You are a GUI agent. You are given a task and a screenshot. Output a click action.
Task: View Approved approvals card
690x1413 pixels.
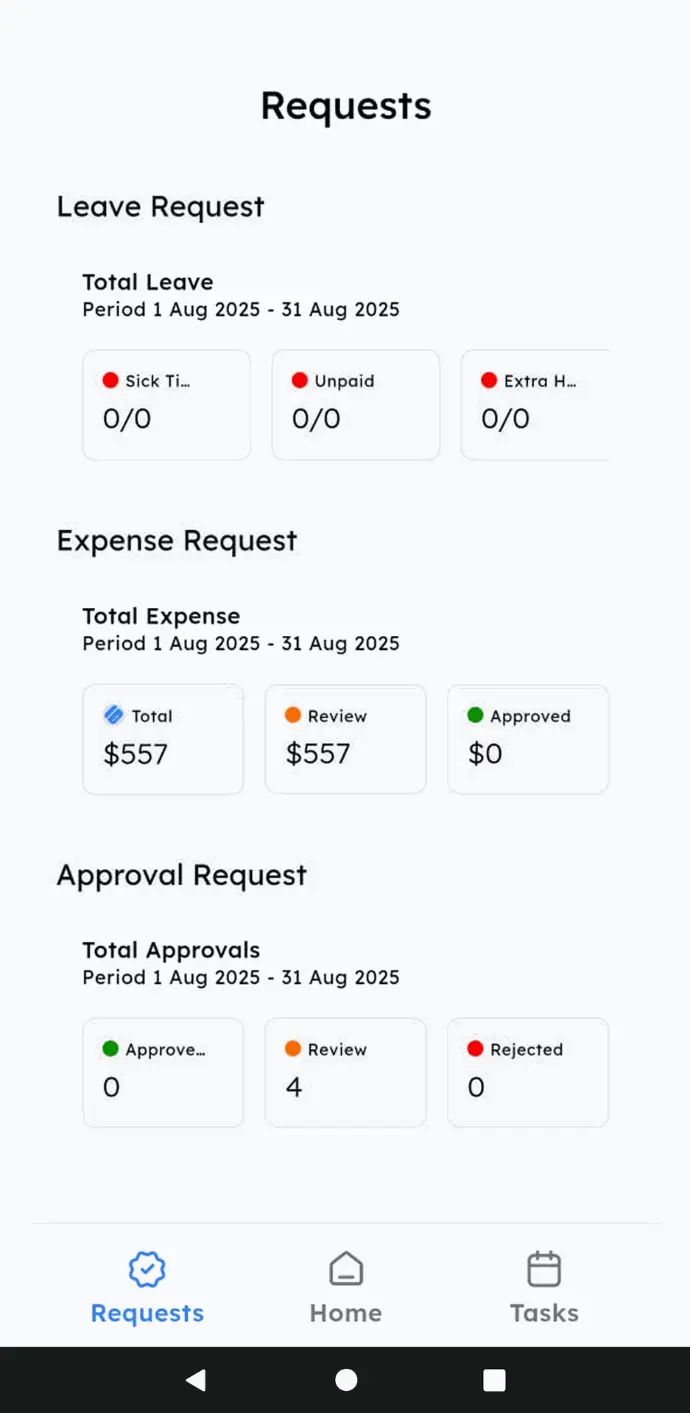coord(163,1072)
